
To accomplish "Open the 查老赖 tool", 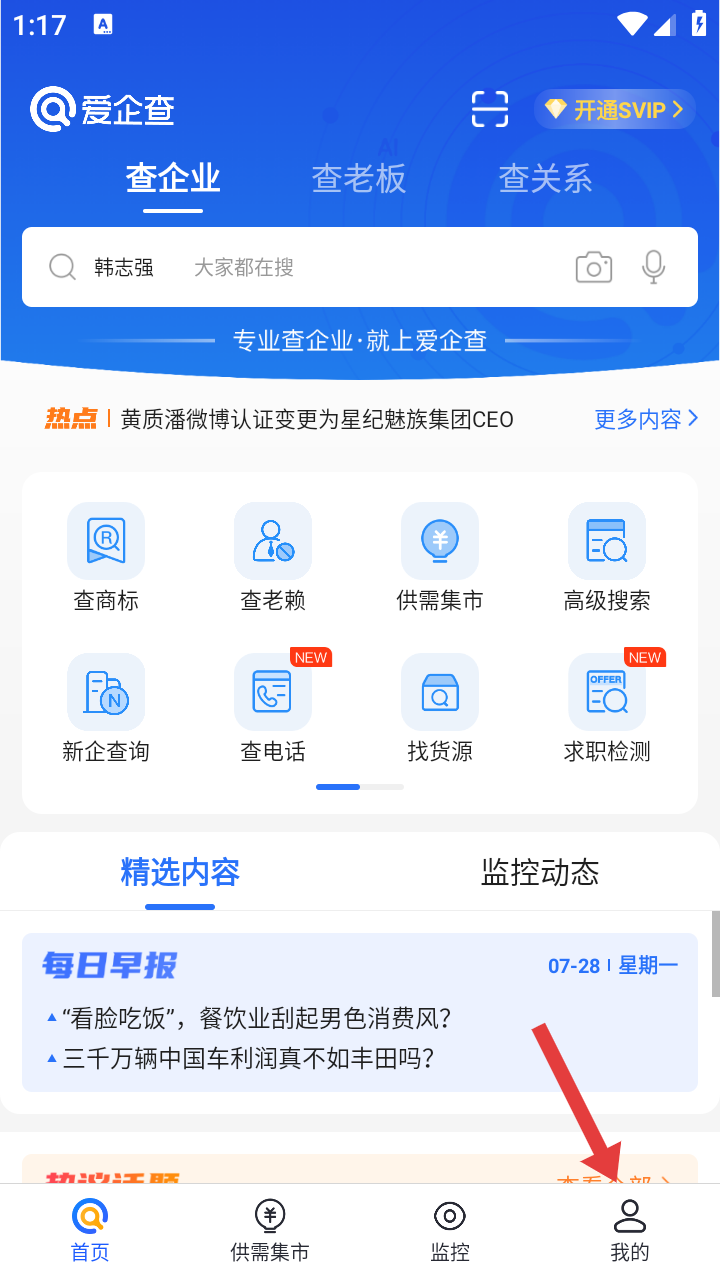I will point(273,558).
